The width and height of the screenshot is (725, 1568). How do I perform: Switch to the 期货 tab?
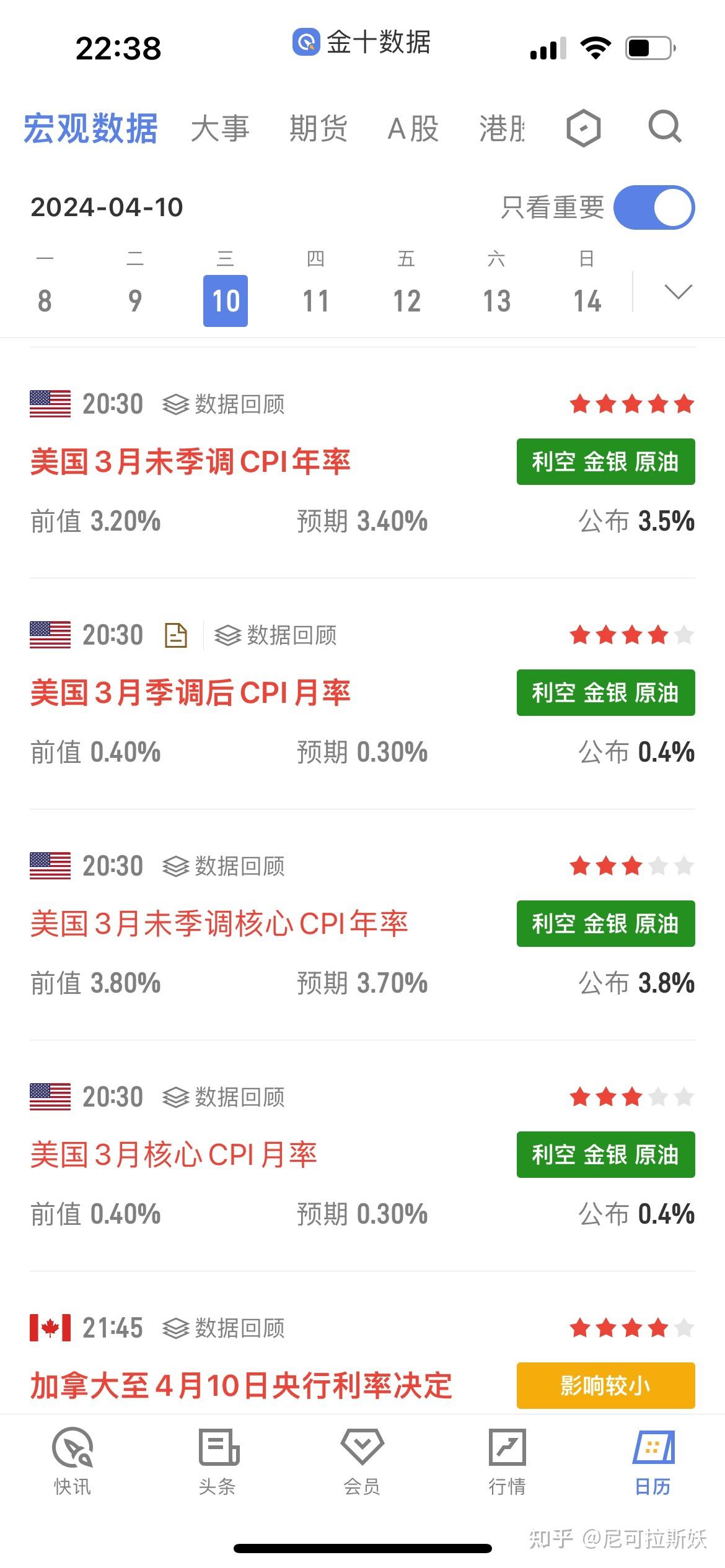click(319, 129)
